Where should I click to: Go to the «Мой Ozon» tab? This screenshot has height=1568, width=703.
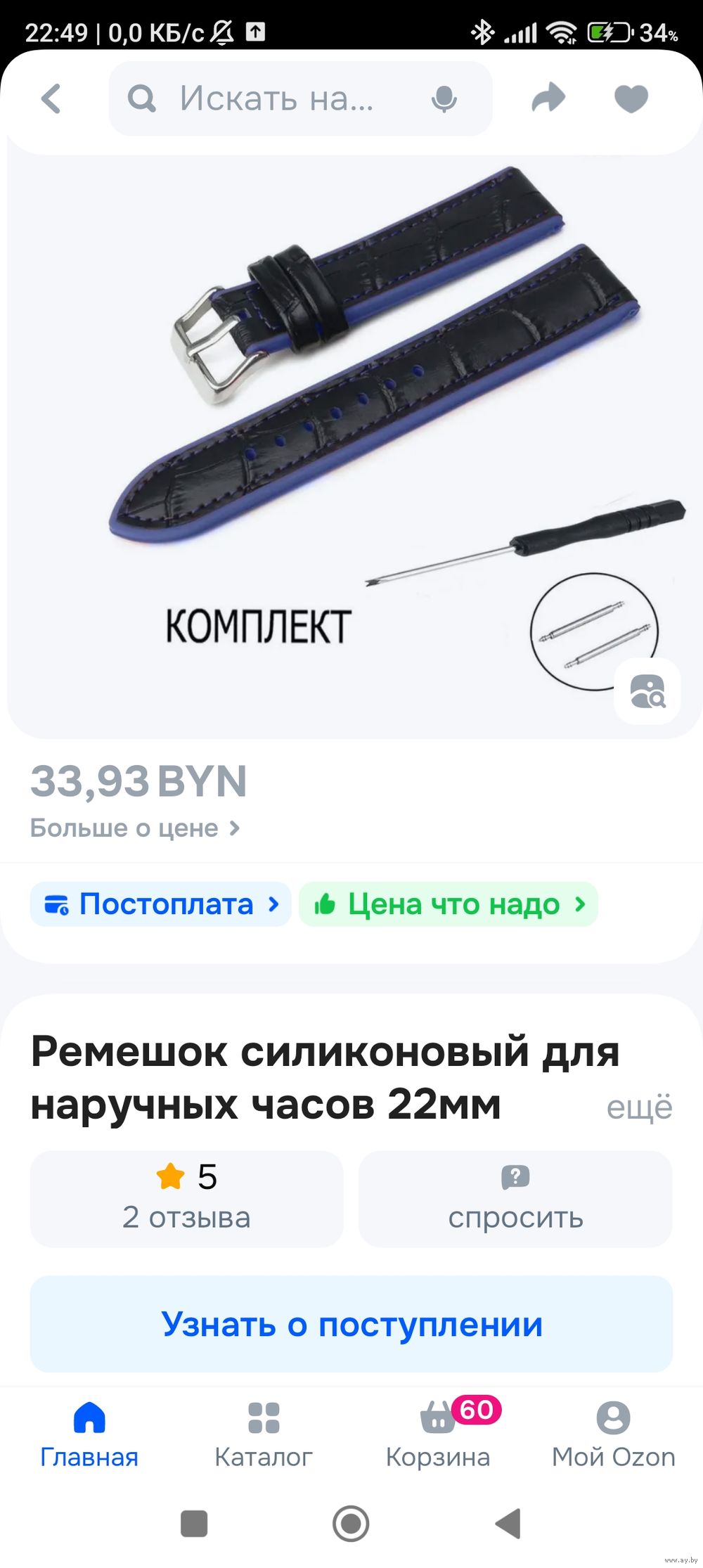coord(614,1434)
